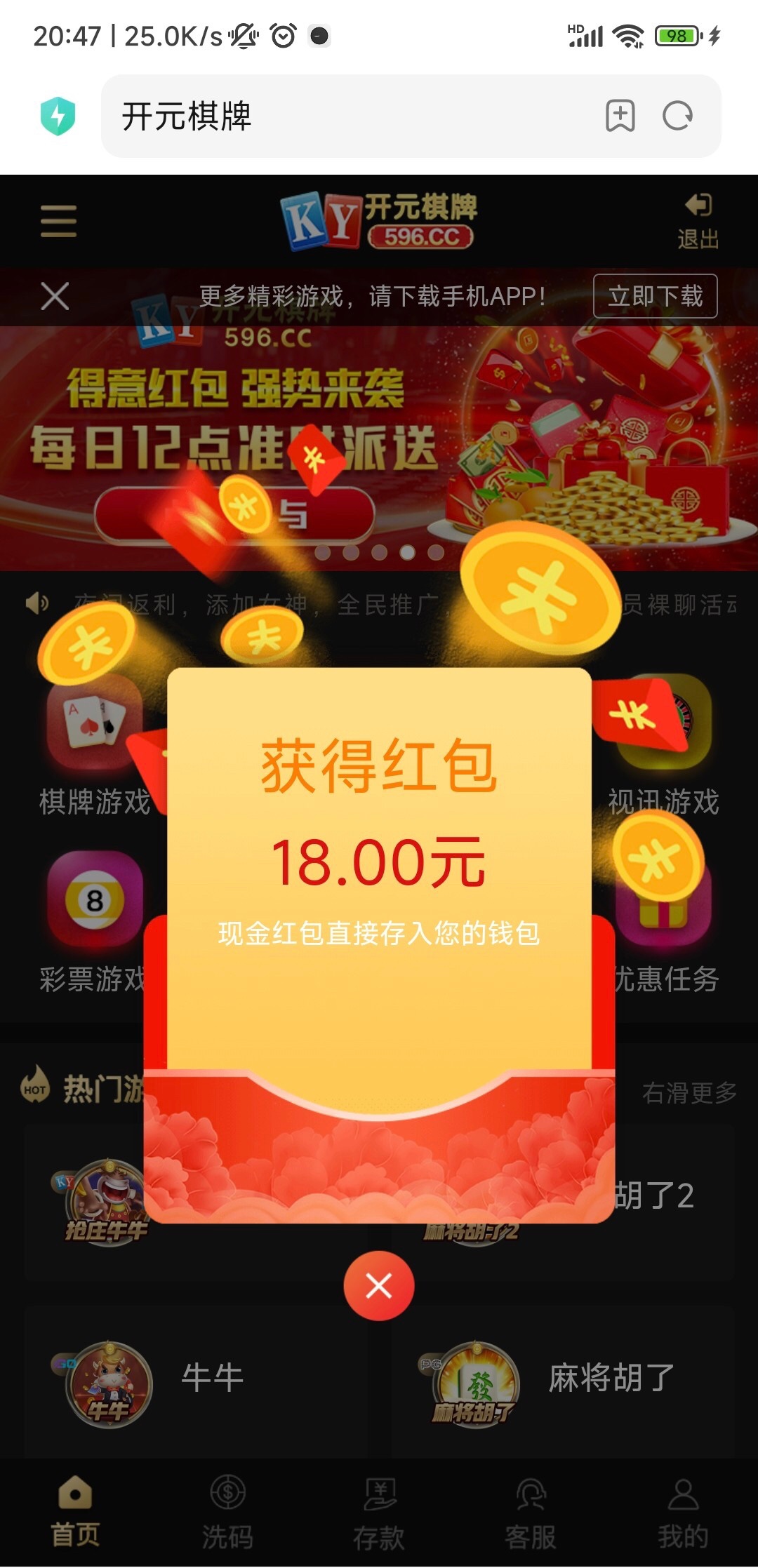
Task: Switch to the 洗码 tab
Action: 227,1513
